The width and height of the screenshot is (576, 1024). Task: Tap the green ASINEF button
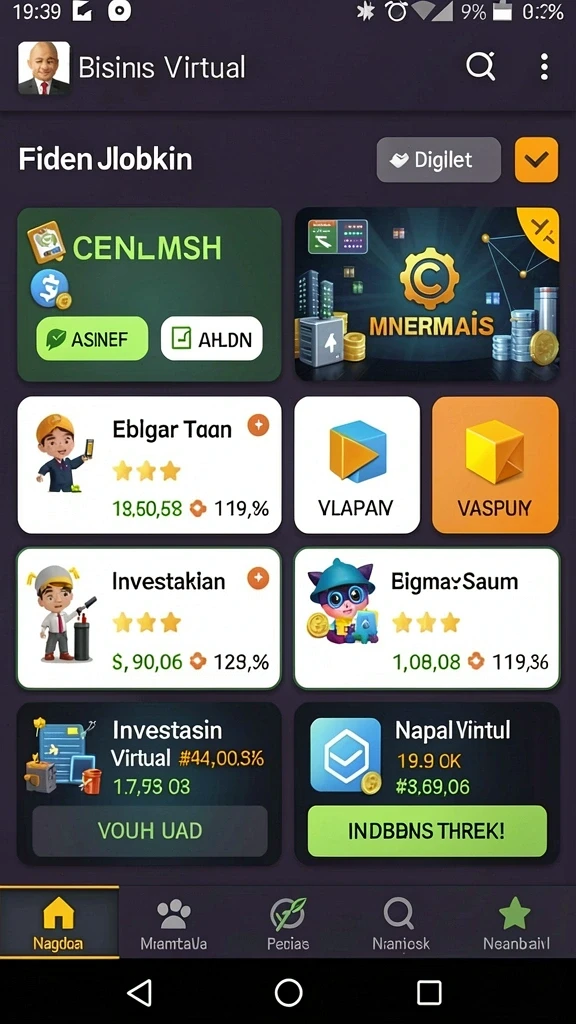92,338
